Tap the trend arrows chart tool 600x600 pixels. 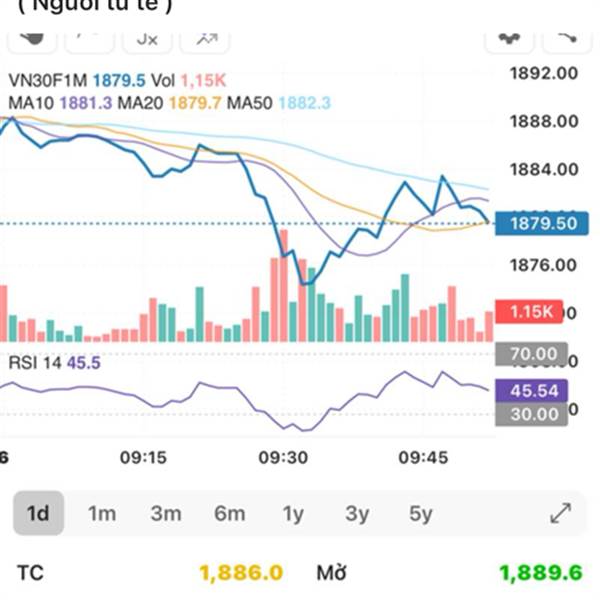205,39
